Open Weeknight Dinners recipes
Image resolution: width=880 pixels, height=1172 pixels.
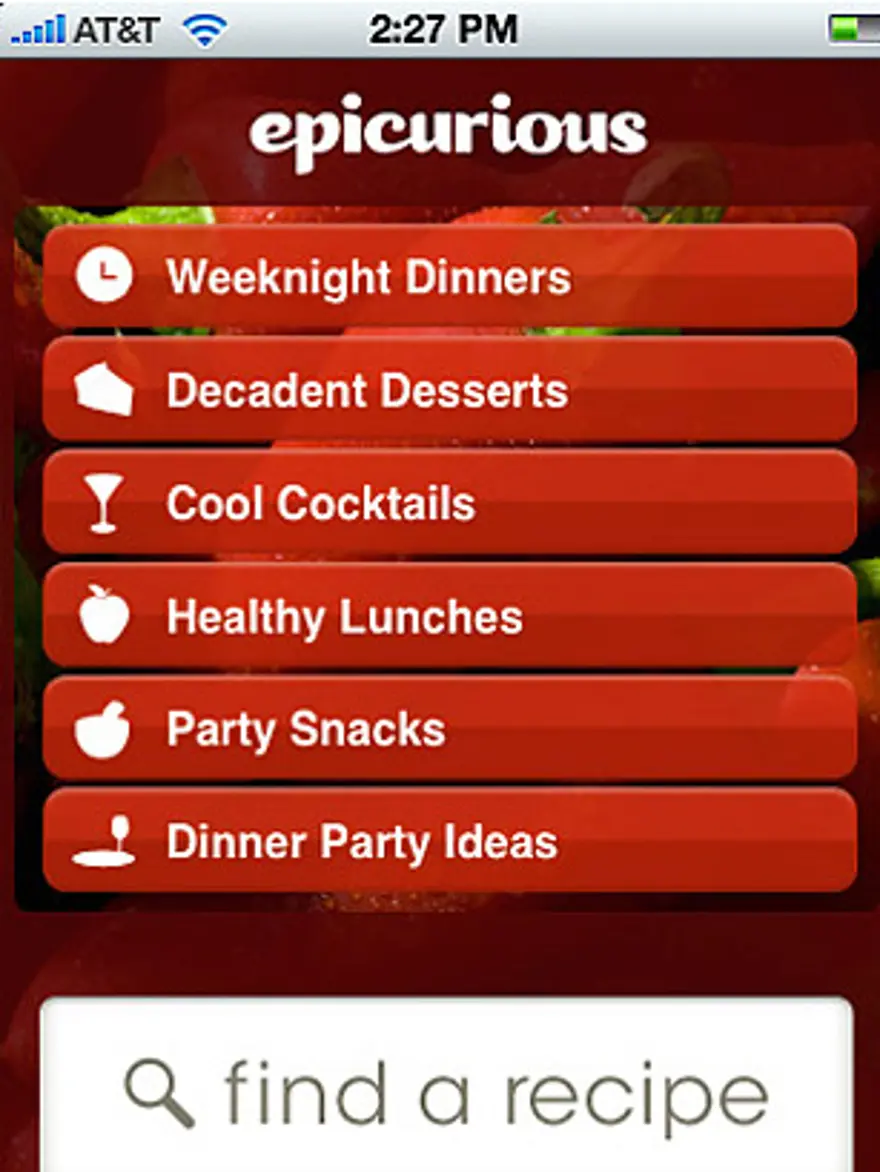click(450, 277)
